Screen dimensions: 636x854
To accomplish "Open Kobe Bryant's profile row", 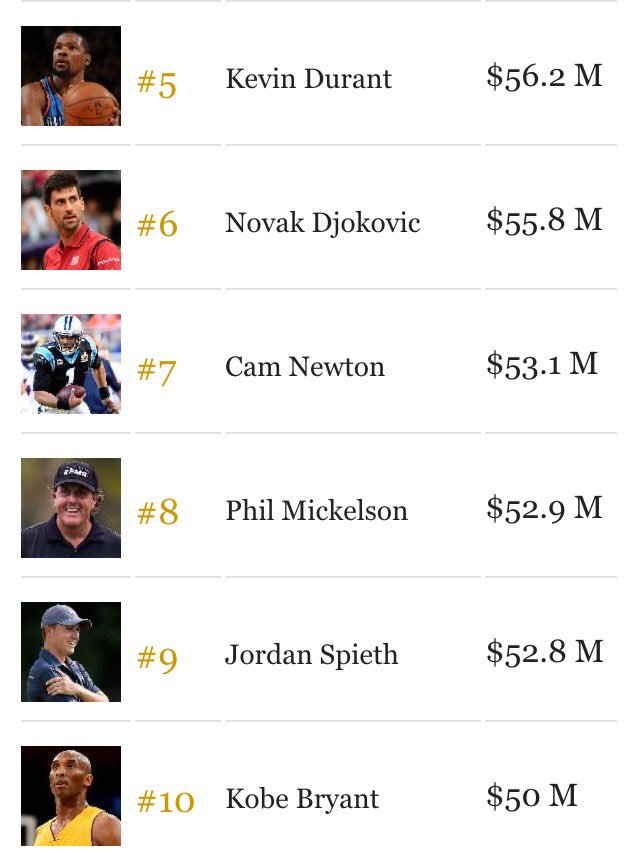I will tap(302, 799).
